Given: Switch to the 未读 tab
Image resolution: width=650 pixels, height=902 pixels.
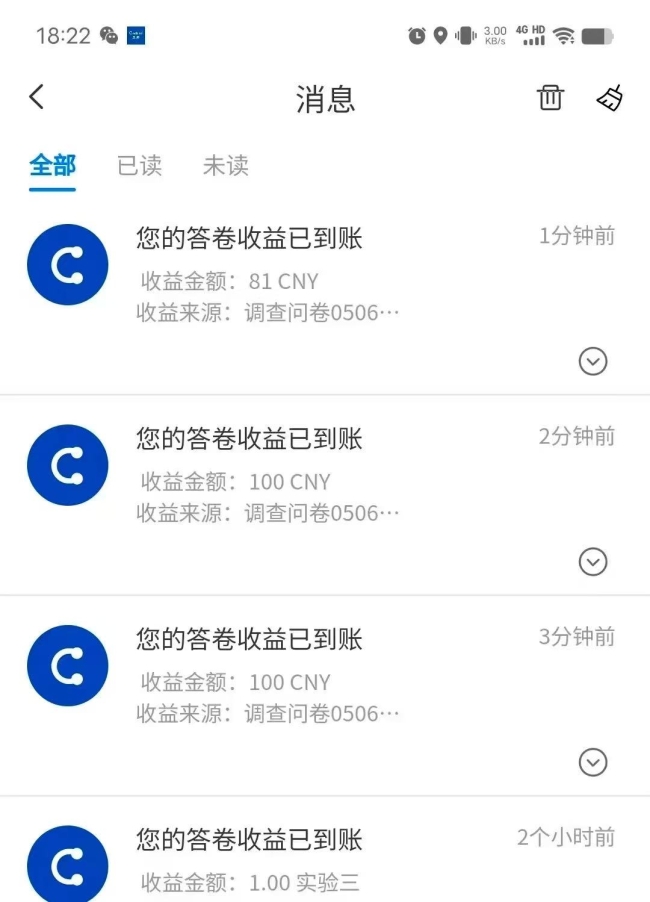Looking at the screenshot, I should point(225,166).
